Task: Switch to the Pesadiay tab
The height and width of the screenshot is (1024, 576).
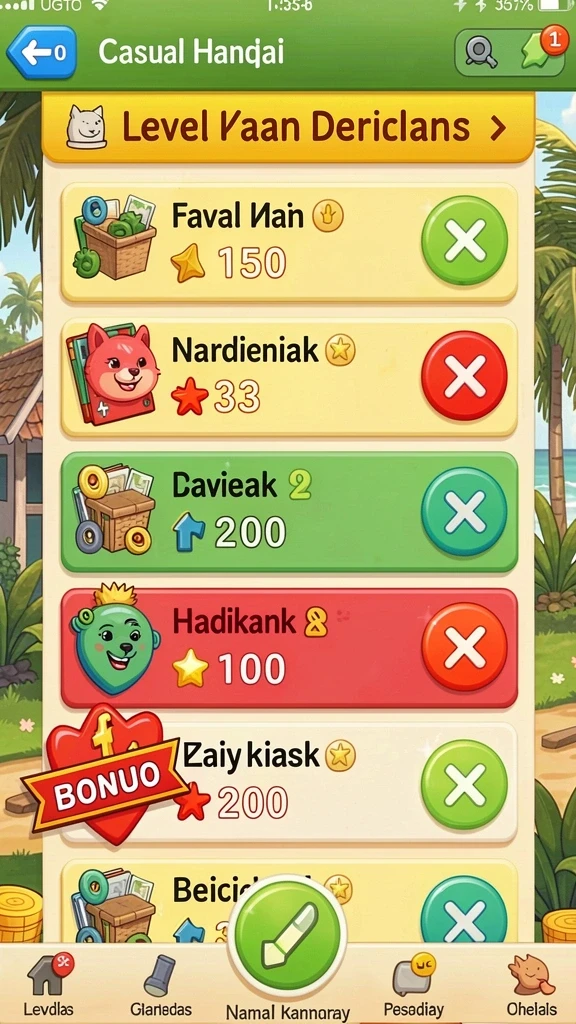Action: point(413,985)
